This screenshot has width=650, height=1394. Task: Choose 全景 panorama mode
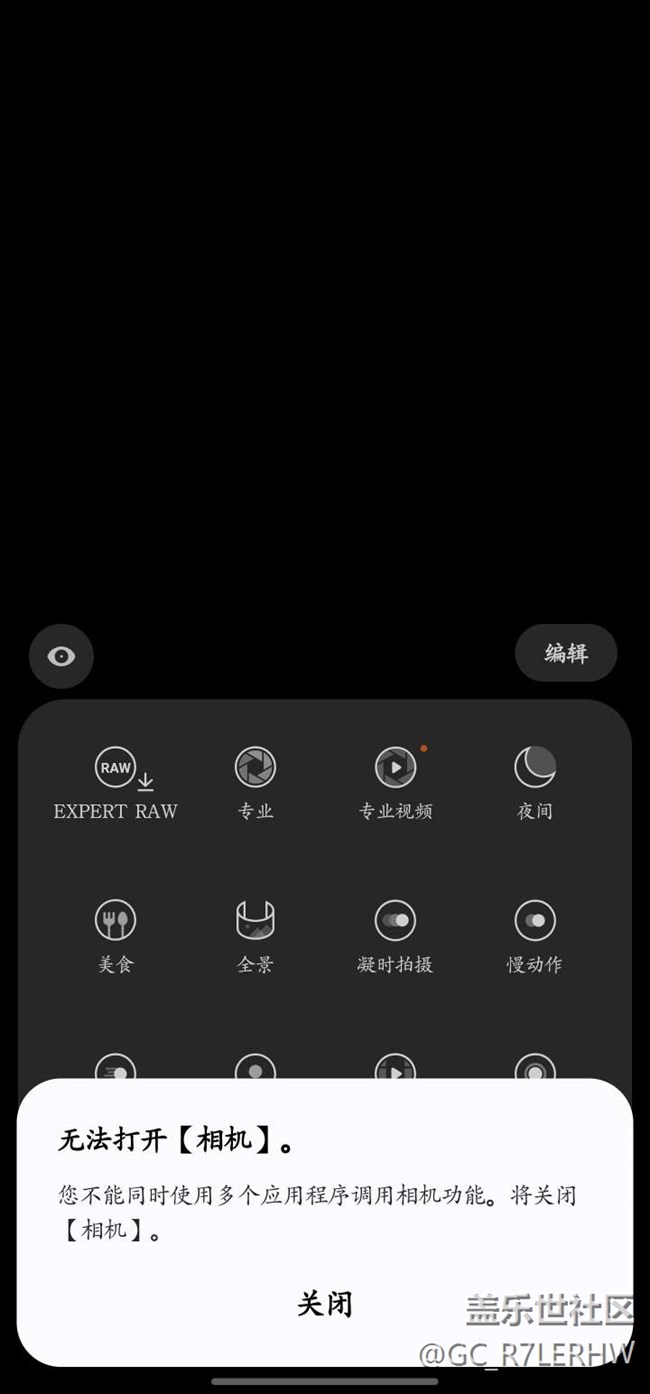255,937
